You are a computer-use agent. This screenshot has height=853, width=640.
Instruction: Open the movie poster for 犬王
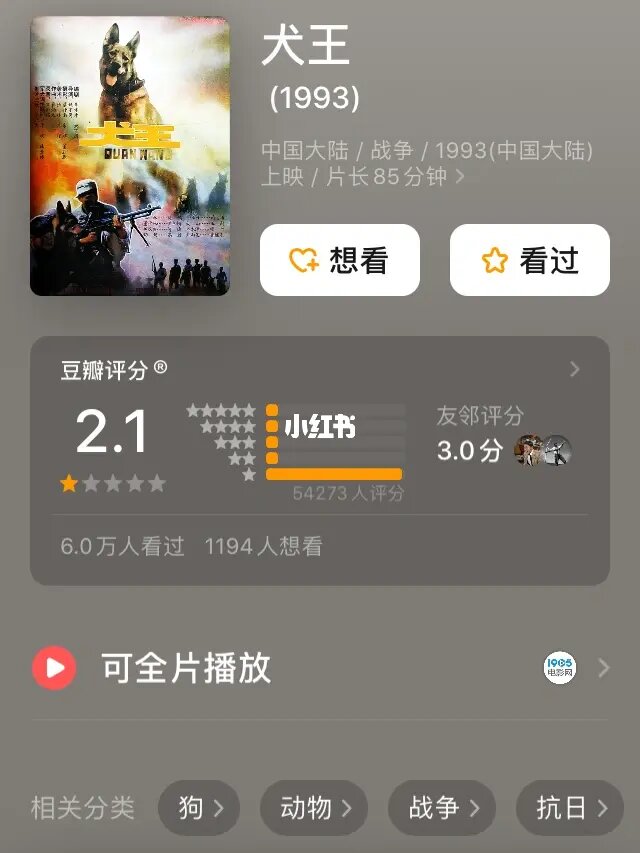[130, 156]
